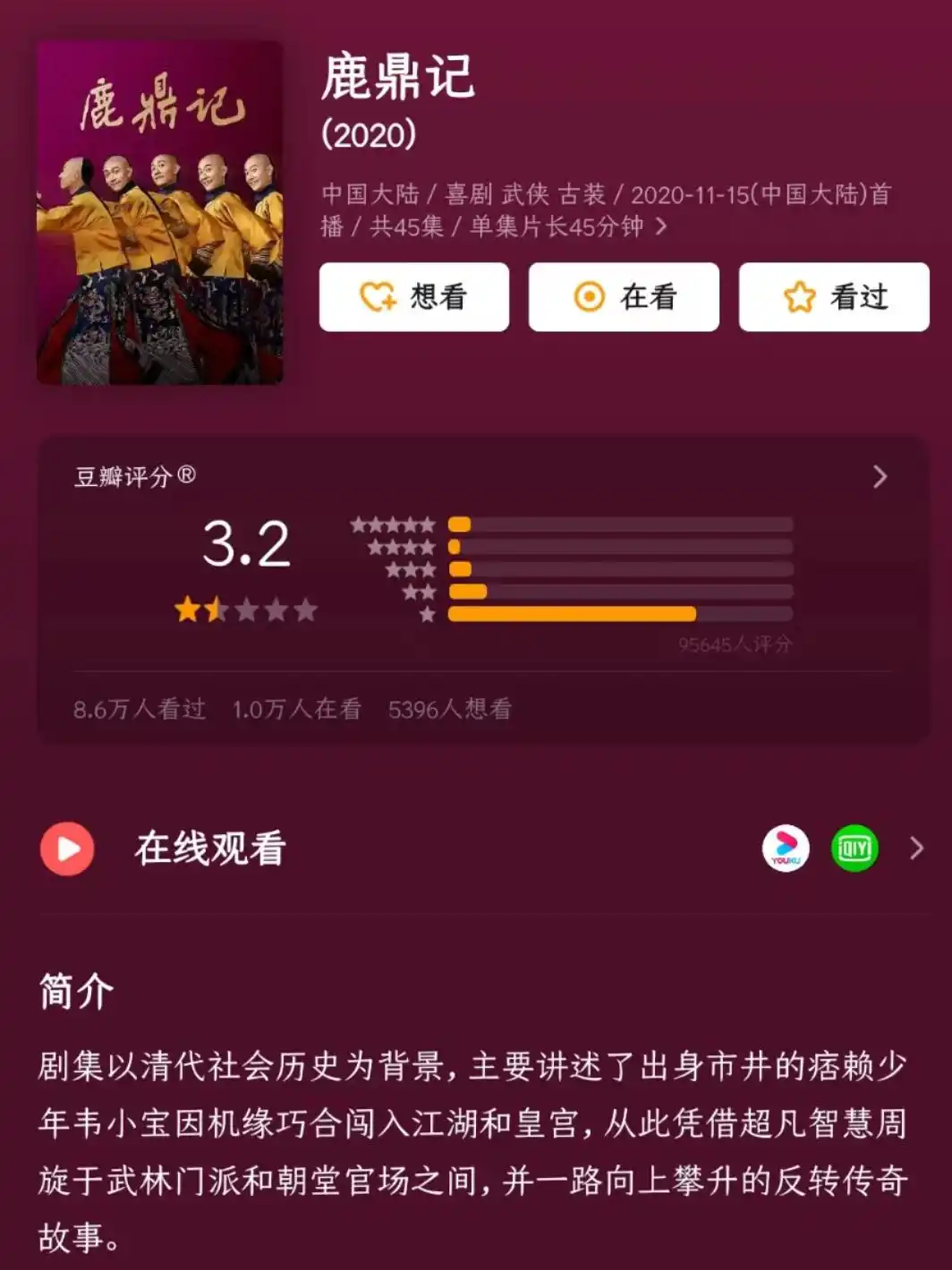Viewport: 952px width, 1270px height.
Task: Click the heart icon next to 想看
Action: click(377, 297)
